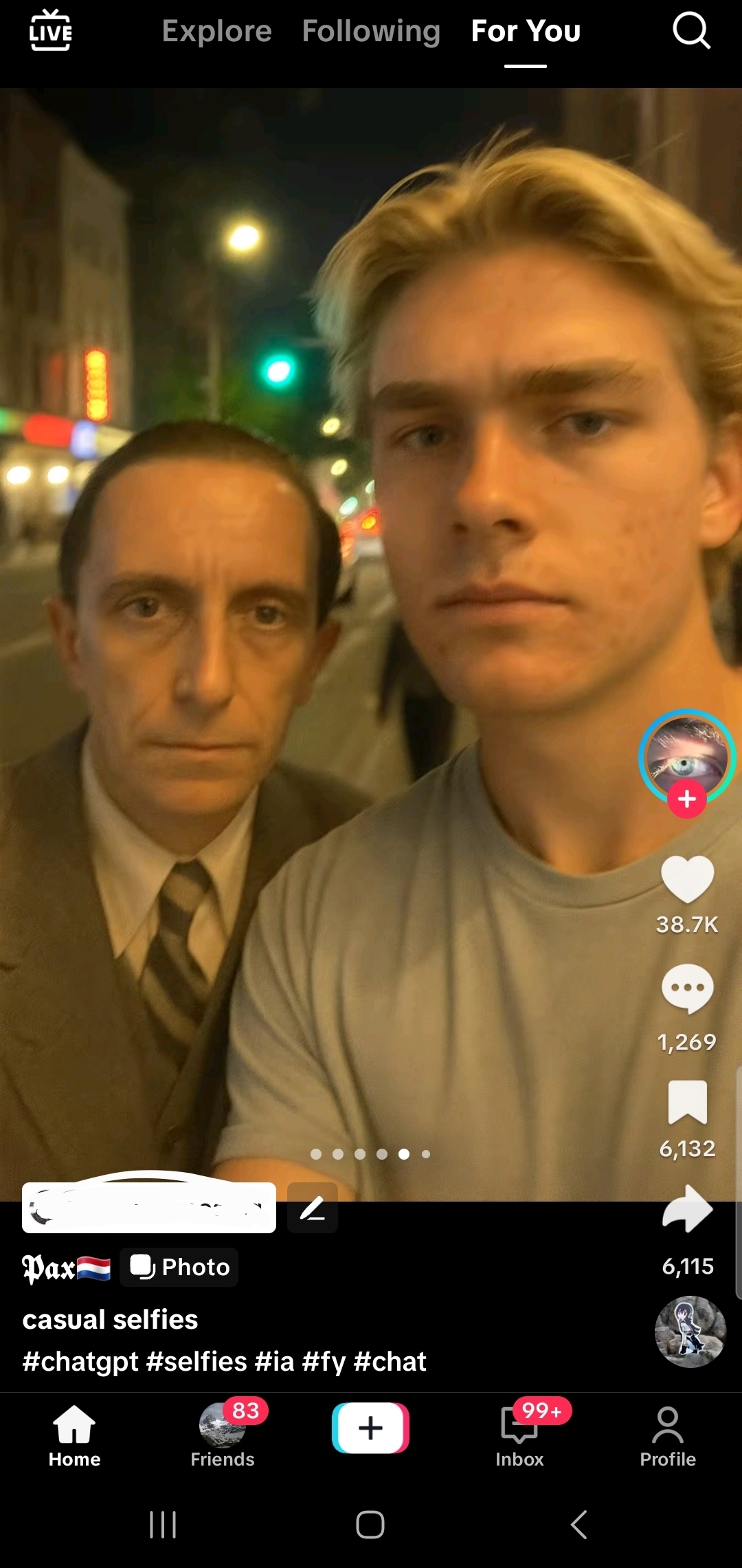
Task: Create a new post with plus button
Action: [x=370, y=1428]
